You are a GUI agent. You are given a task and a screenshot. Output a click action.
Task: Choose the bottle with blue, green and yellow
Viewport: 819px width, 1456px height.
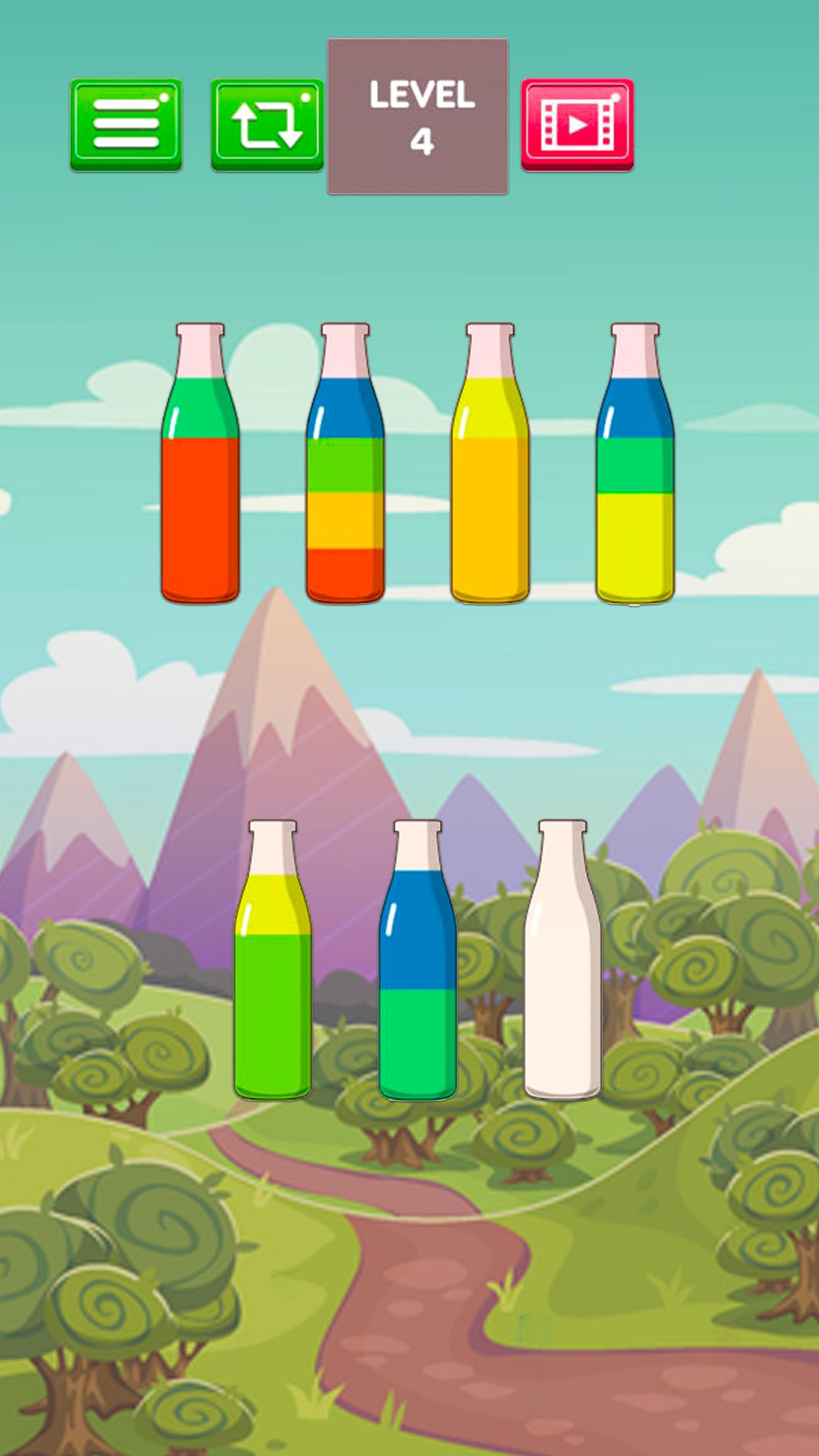635,463
